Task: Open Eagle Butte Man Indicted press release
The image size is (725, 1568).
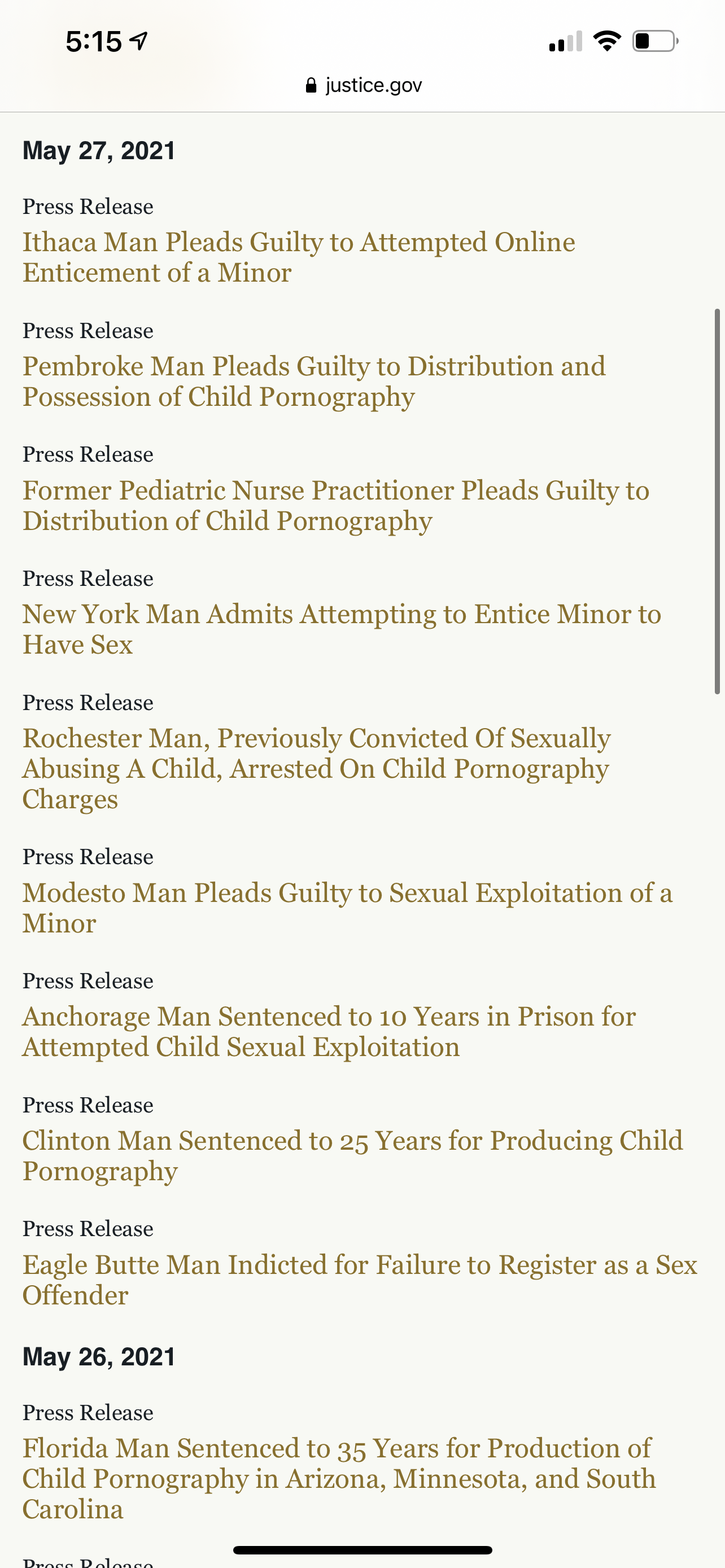Action: click(x=360, y=1280)
